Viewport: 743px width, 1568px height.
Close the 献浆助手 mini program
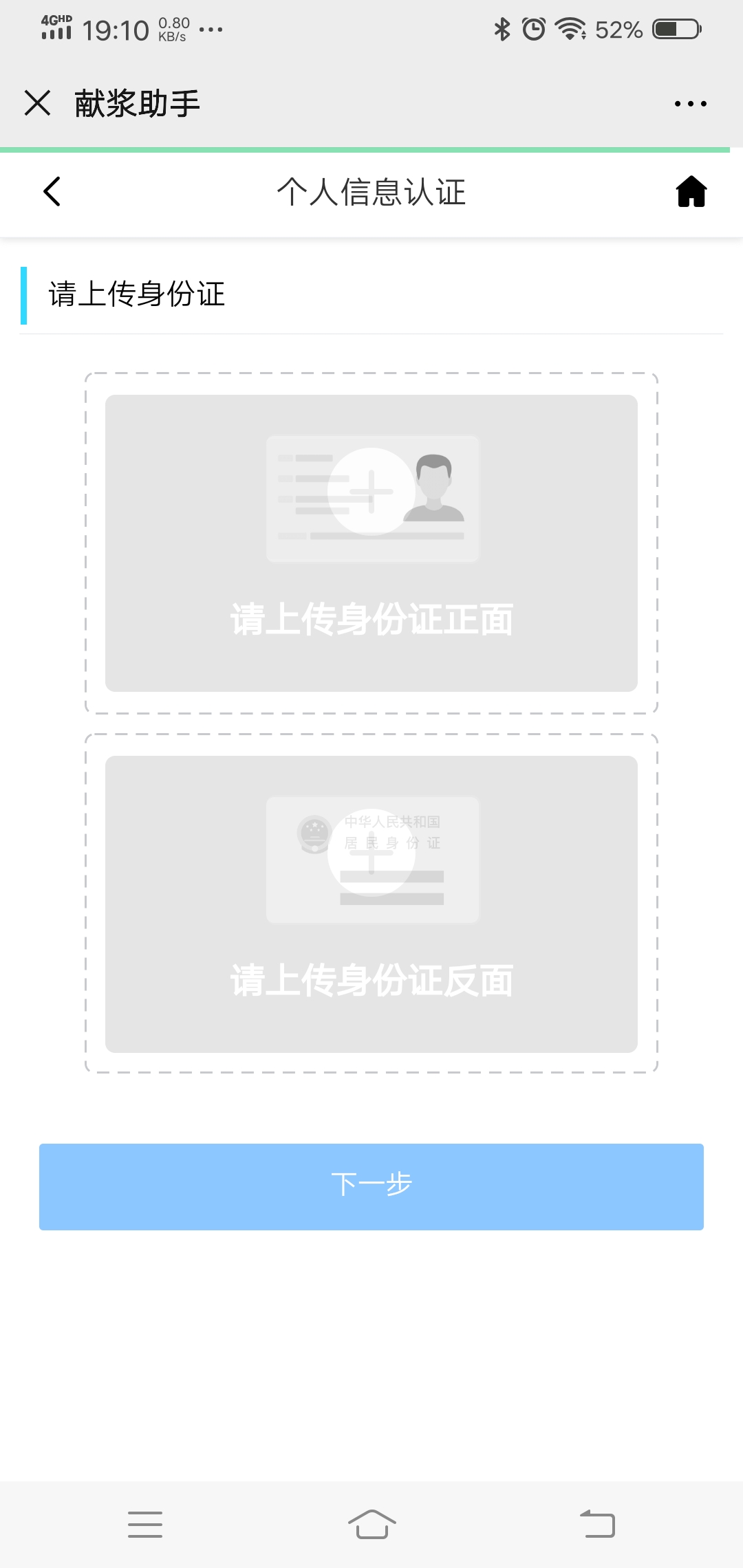[x=38, y=103]
